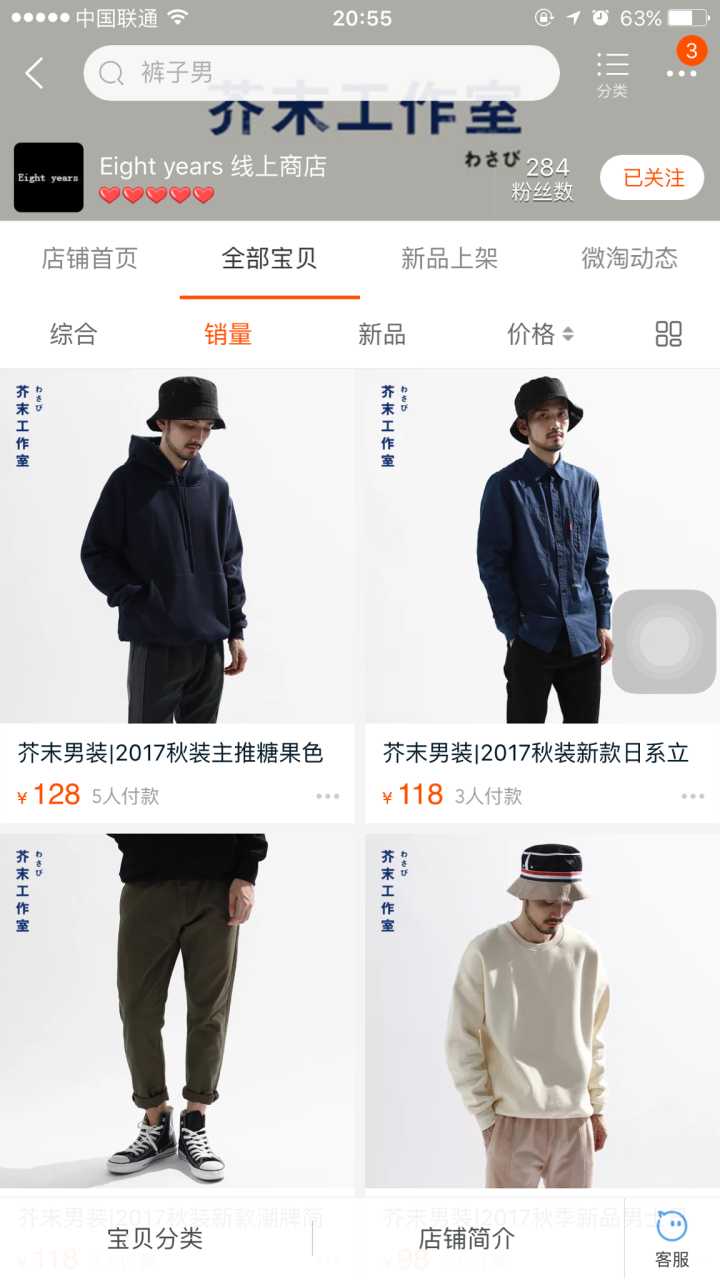Viewport: 720px width, 1280px height.
Task: Switch to the 新品上架 tab
Action: (x=449, y=259)
